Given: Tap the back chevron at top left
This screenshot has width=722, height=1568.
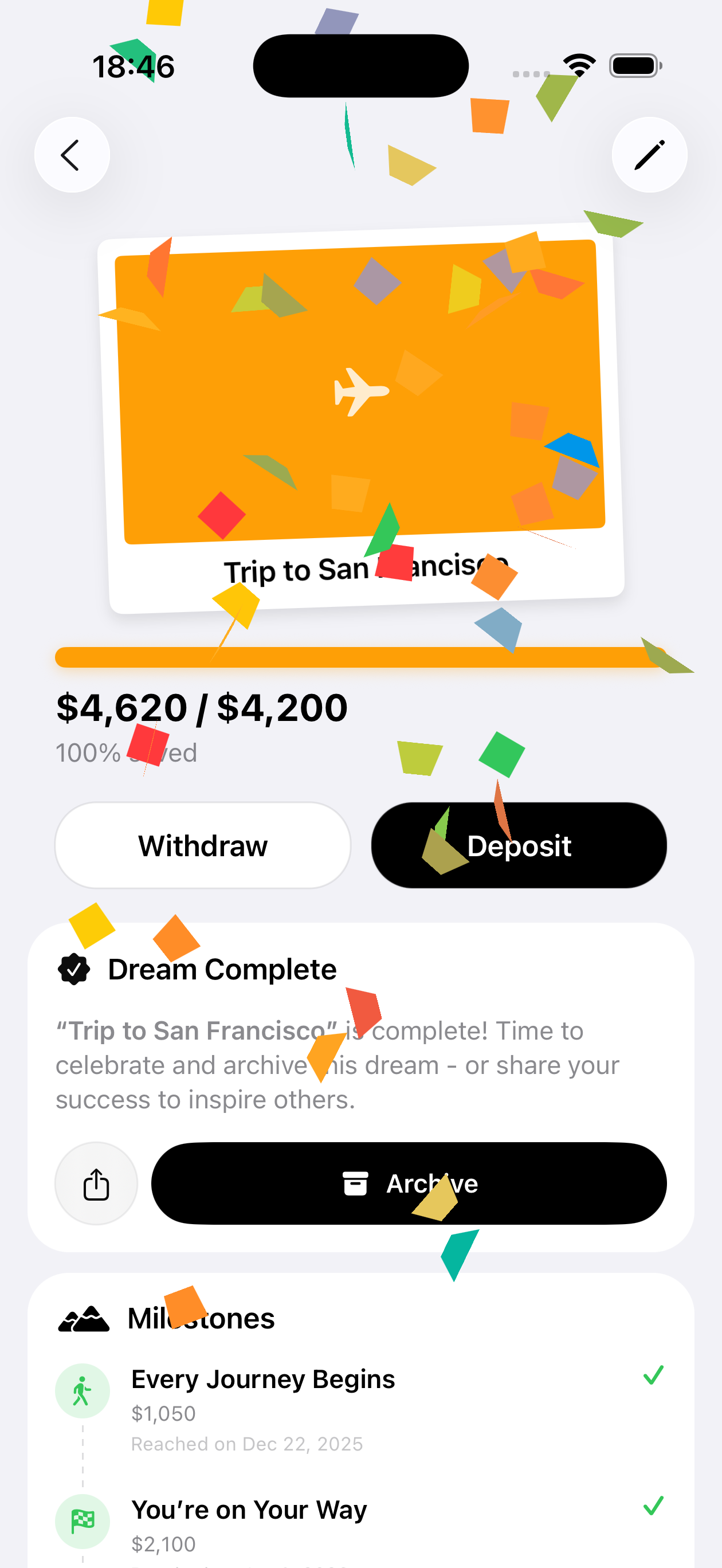Looking at the screenshot, I should [72, 154].
